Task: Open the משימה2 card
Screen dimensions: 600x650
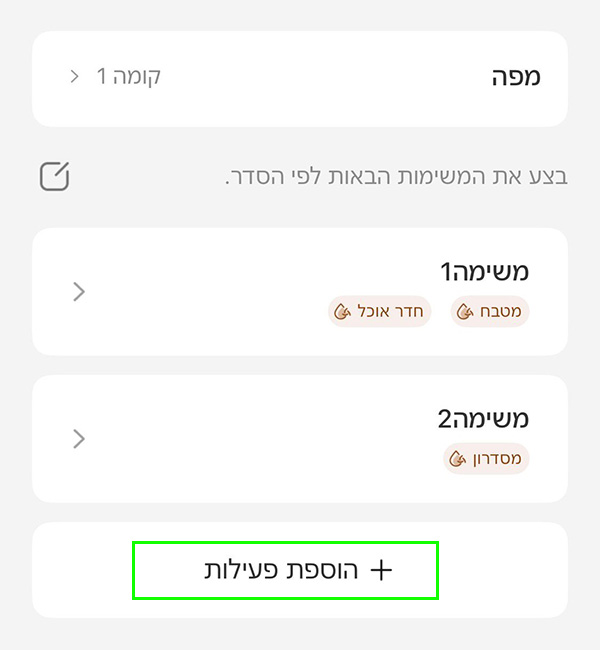Action: pyautogui.click(x=300, y=438)
